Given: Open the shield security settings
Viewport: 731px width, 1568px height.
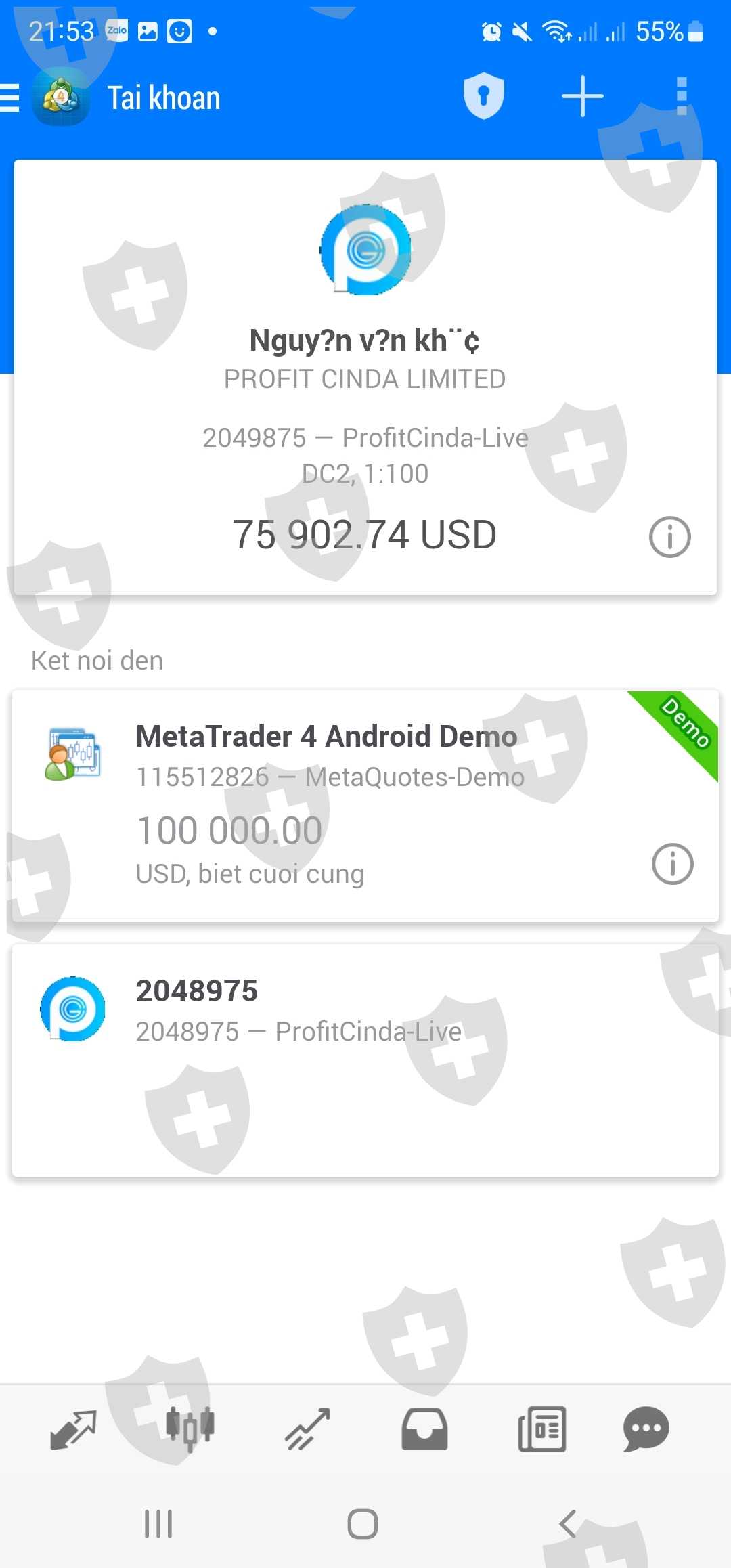Looking at the screenshot, I should 483,96.
